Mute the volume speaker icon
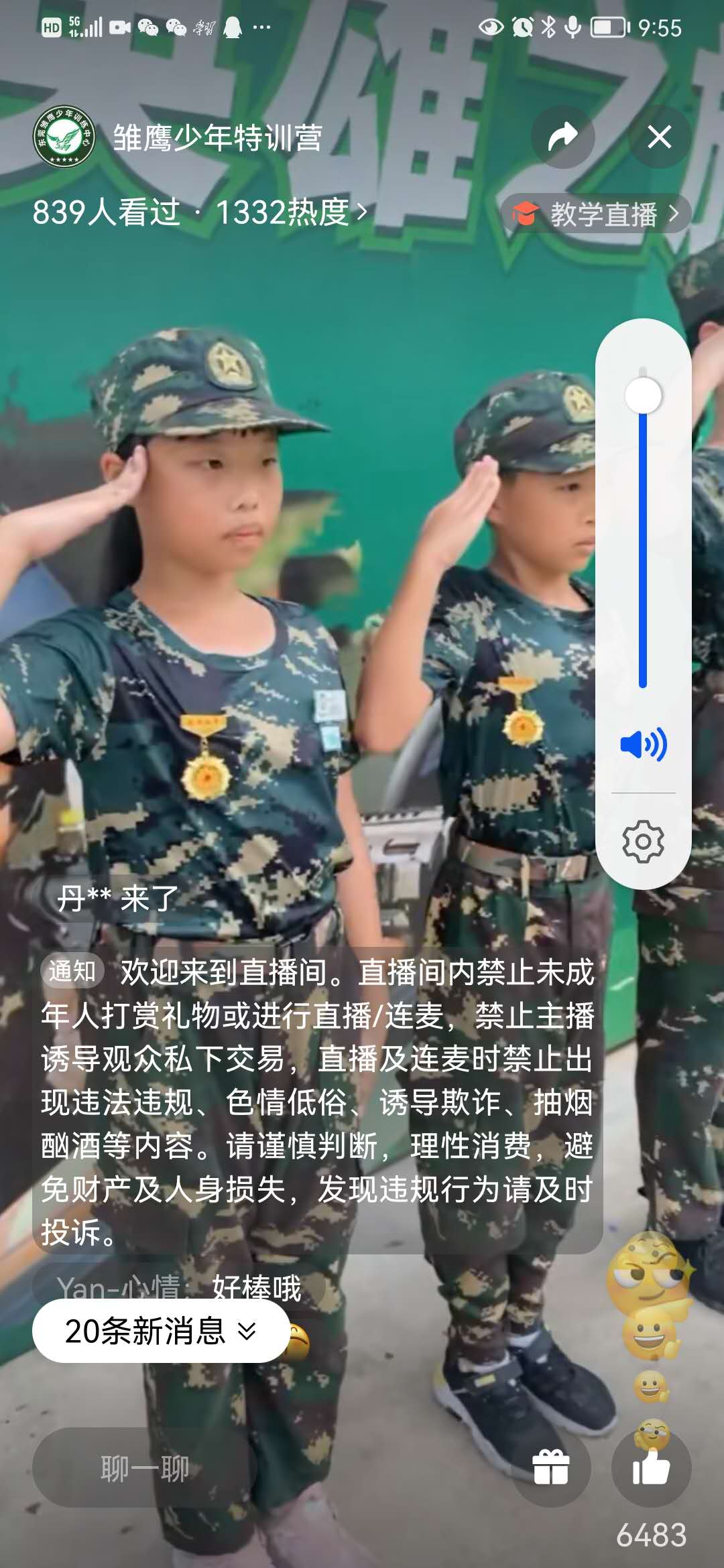 click(643, 744)
